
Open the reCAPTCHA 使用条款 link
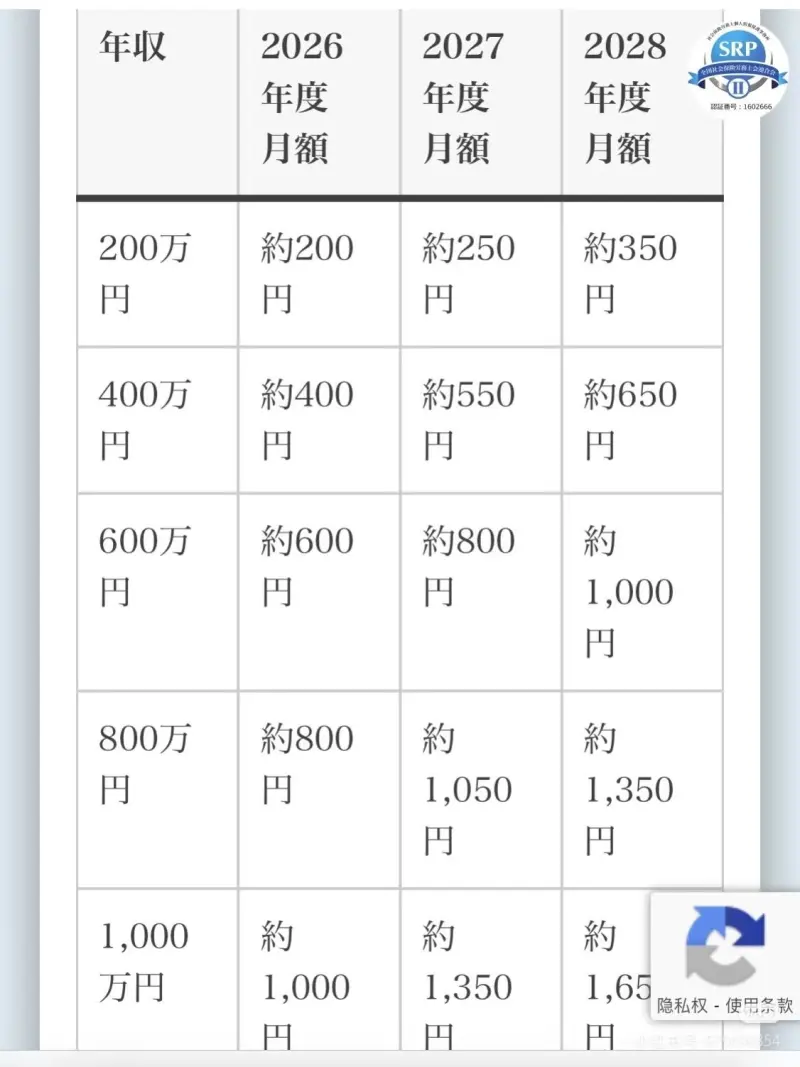(x=759, y=1006)
